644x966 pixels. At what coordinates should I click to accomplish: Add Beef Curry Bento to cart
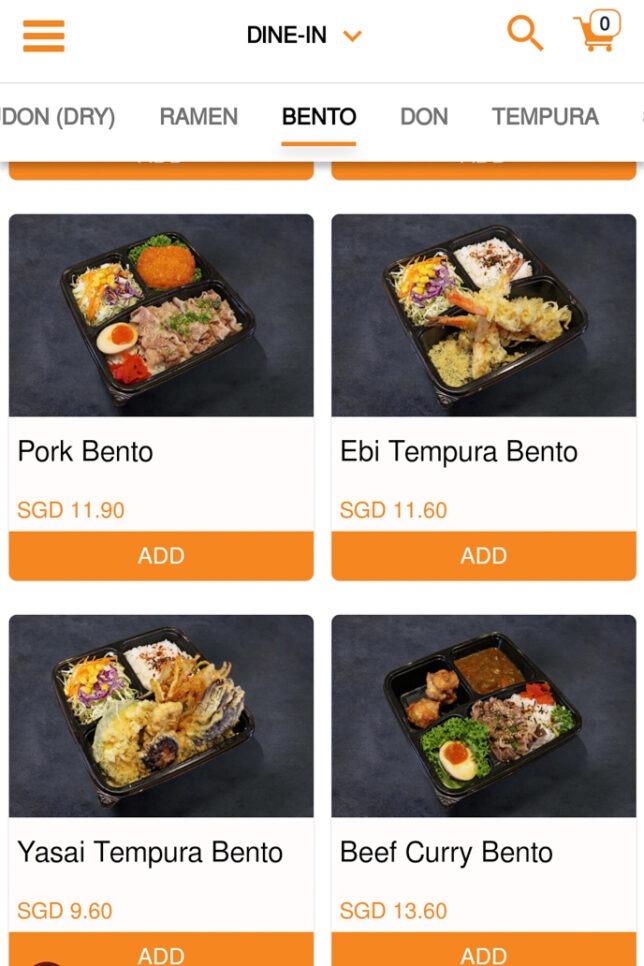click(x=484, y=952)
